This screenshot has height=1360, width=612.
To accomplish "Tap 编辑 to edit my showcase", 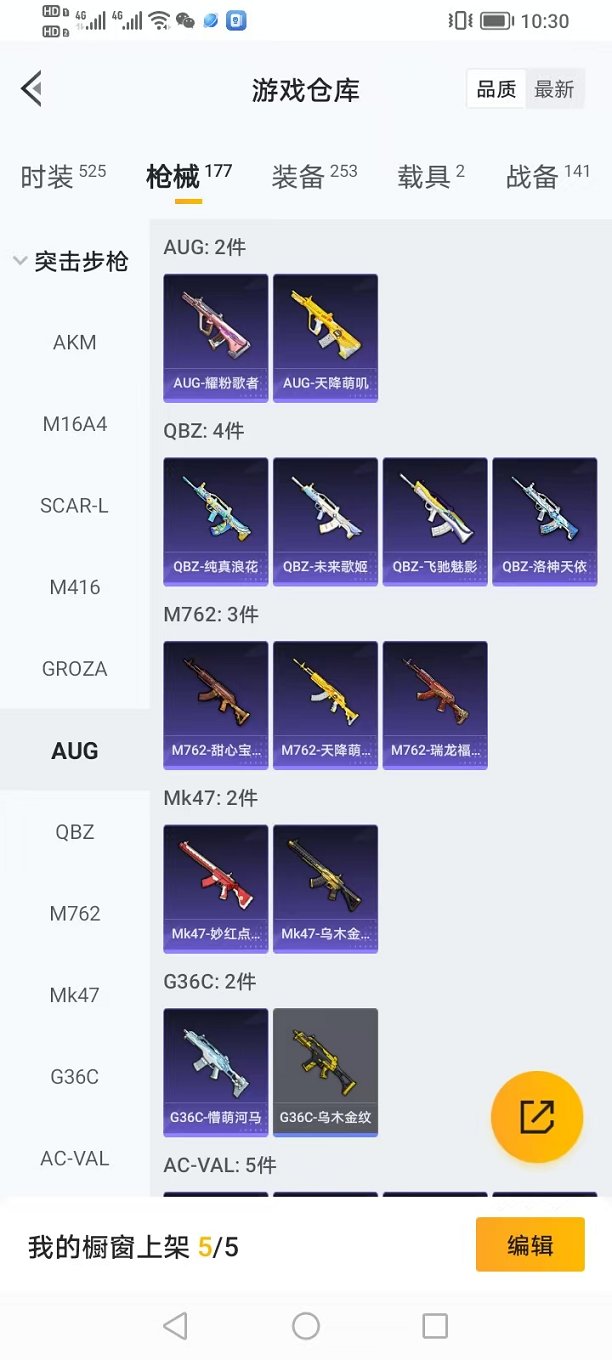I will coord(530,1245).
